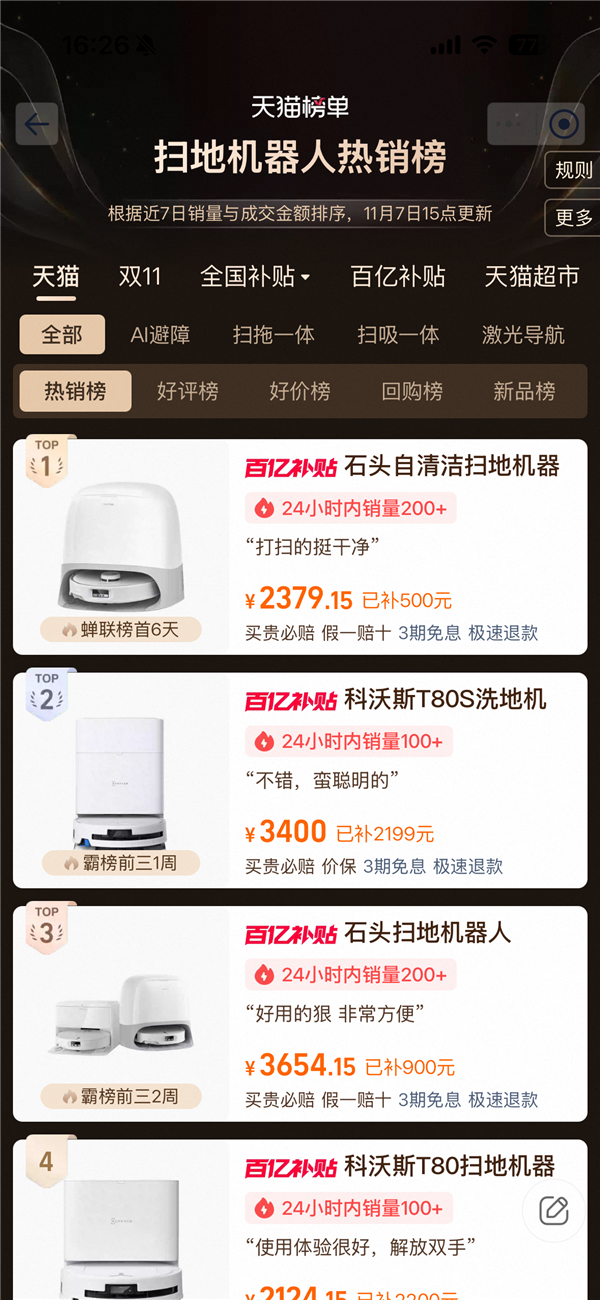Open the TOP 1 石头自清洁扫地机器 card
This screenshot has width=600, height=1300.
click(300, 547)
